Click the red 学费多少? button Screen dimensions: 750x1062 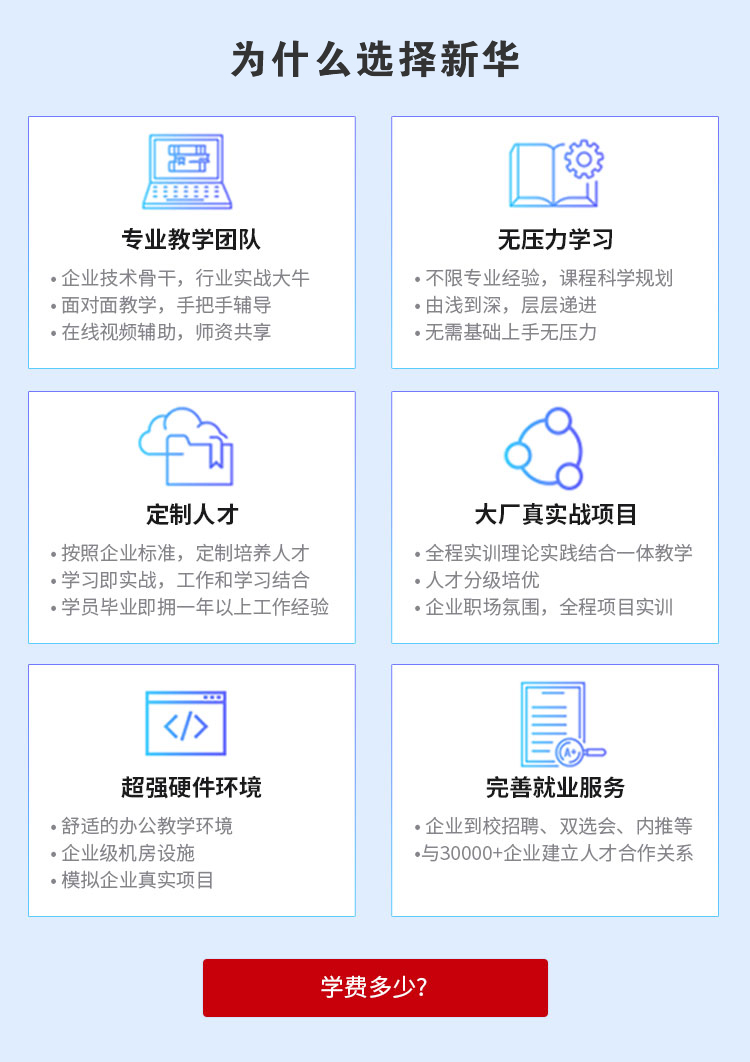click(x=375, y=987)
